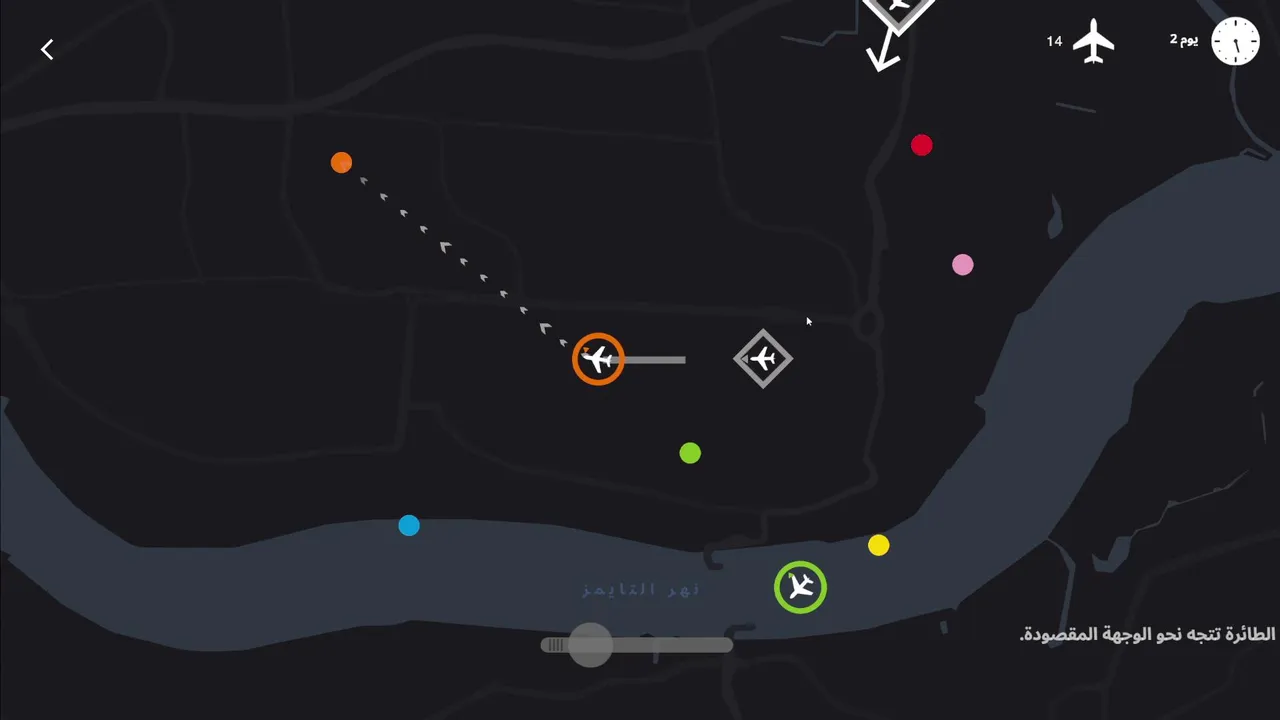Select the gray diamond airplane
This screenshot has height=720, width=1280.
pyautogui.click(x=763, y=358)
